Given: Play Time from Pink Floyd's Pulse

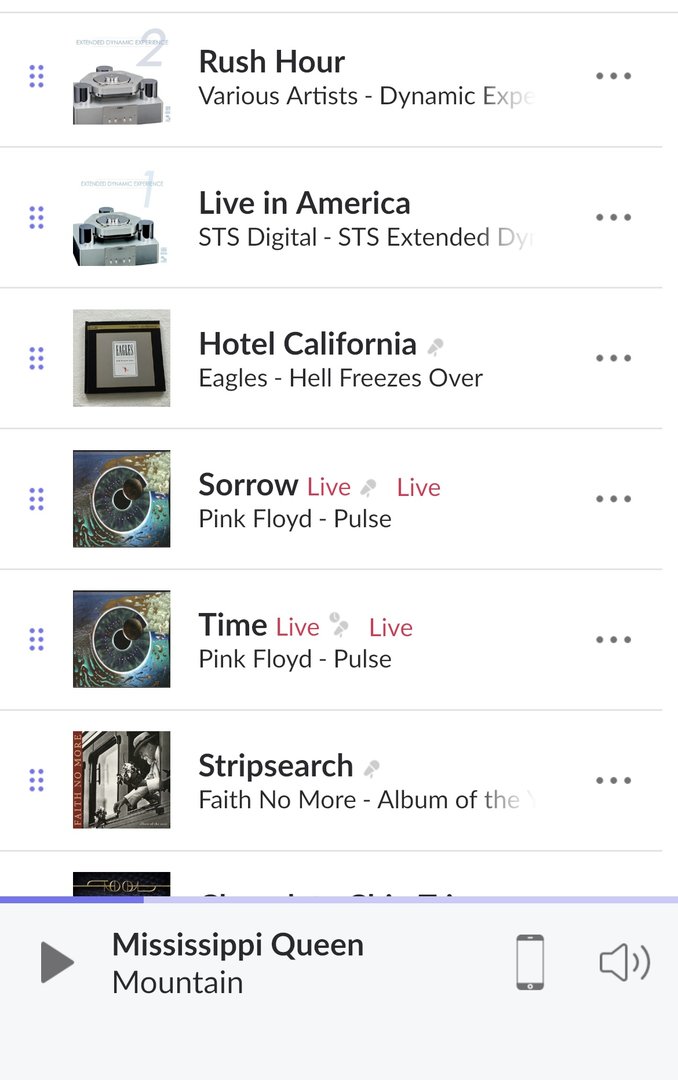Looking at the screenshot, I should (x=233, y=626).
